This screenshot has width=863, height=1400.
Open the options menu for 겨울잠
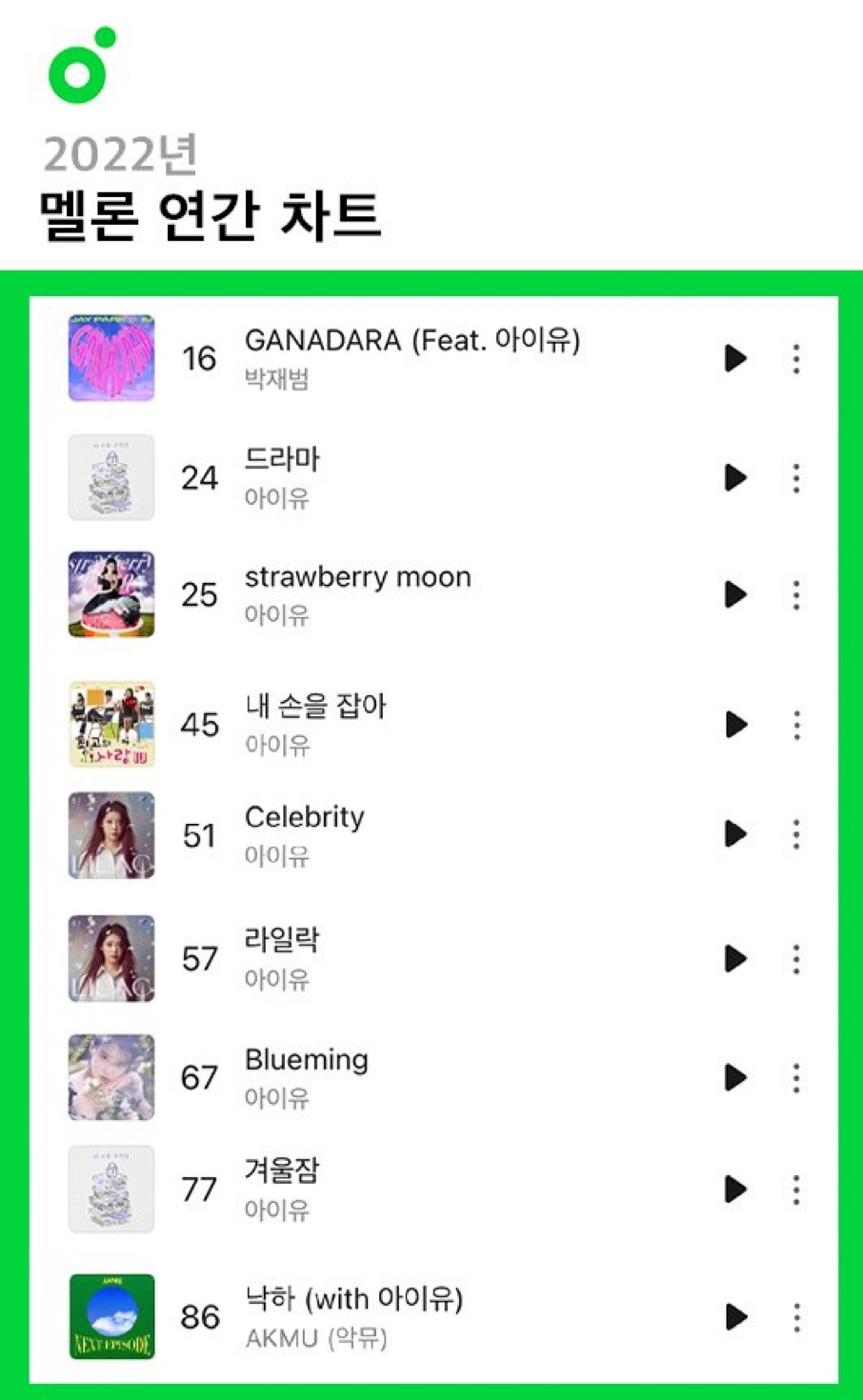click(x=795, y=1190)
